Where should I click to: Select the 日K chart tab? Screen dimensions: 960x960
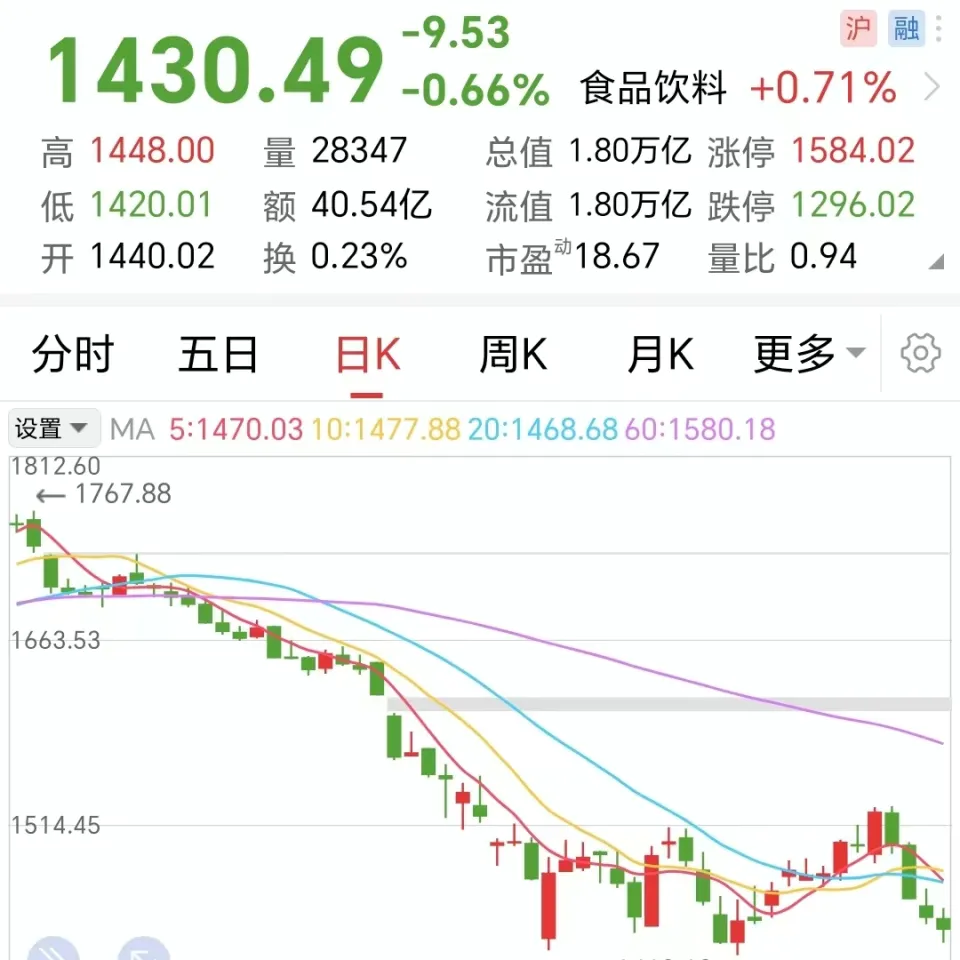(x=367, y=354)
